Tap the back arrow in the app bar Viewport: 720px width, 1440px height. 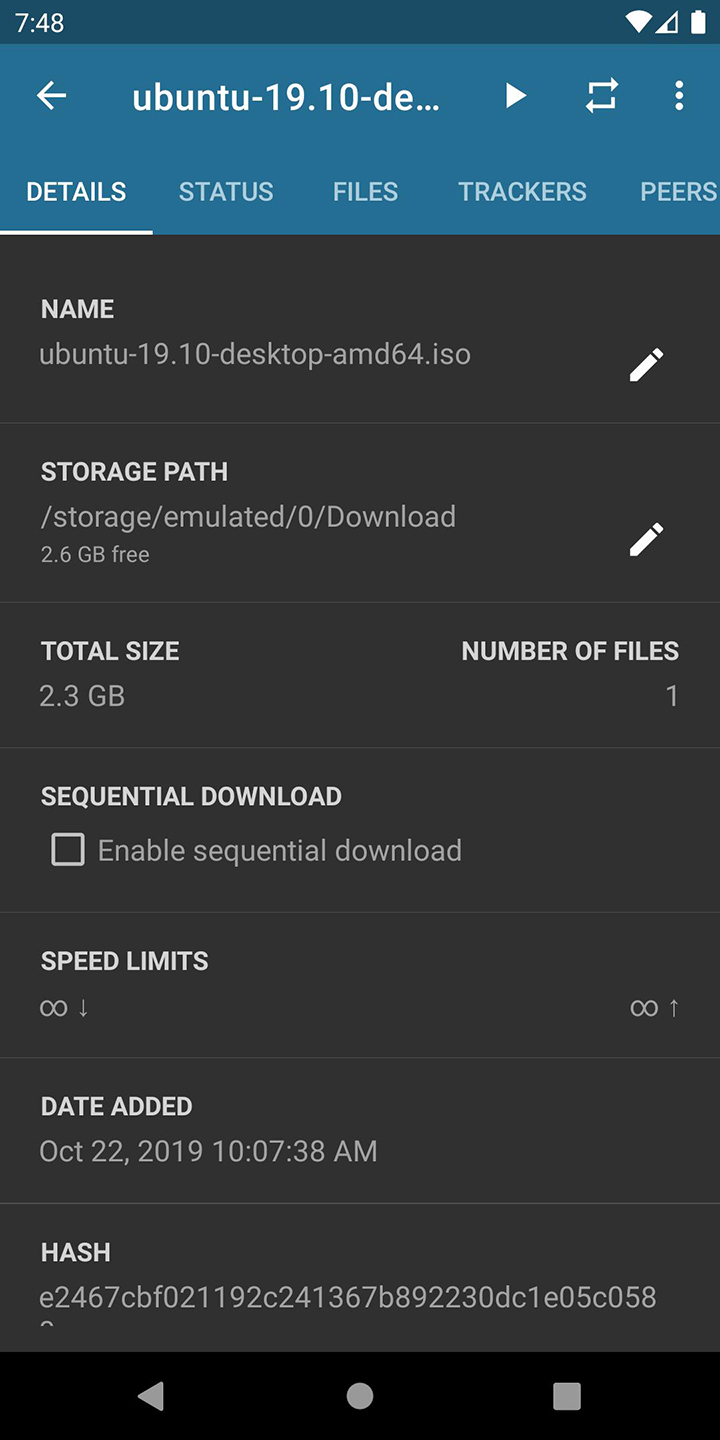point(51,96)
